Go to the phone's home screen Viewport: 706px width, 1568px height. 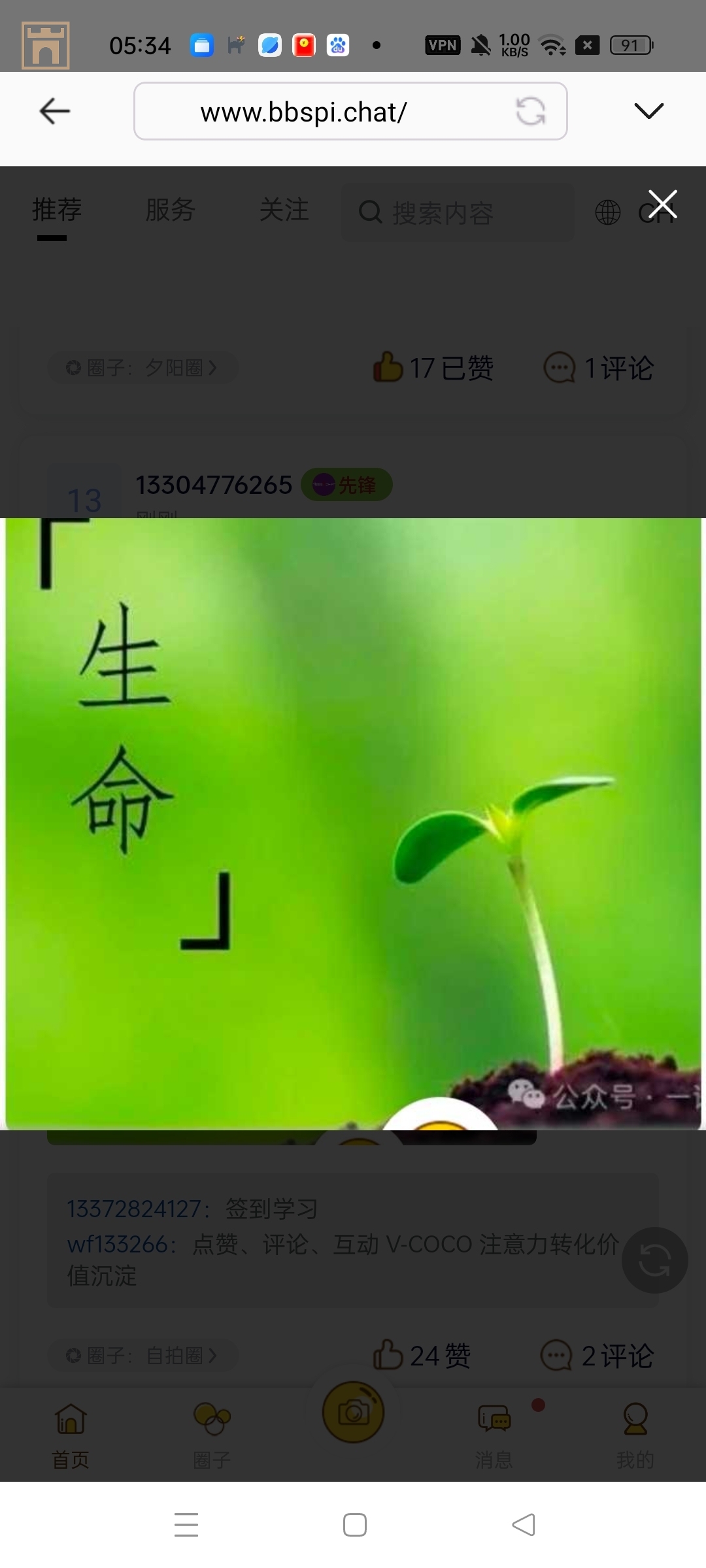pyautogui.click(x=354, y=1525)
